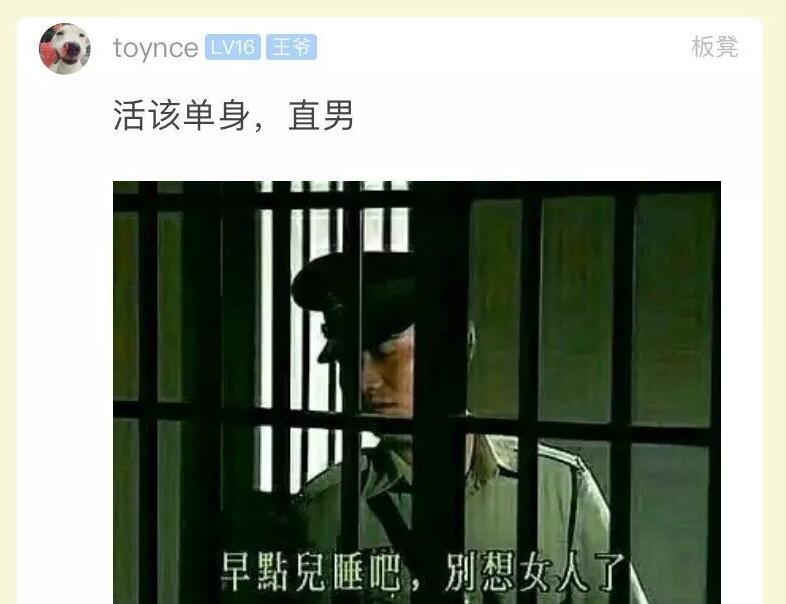The width and height of the screenshot is (786, 604).
Task: Open toynce's profile avatar
Action: [65, 49]
